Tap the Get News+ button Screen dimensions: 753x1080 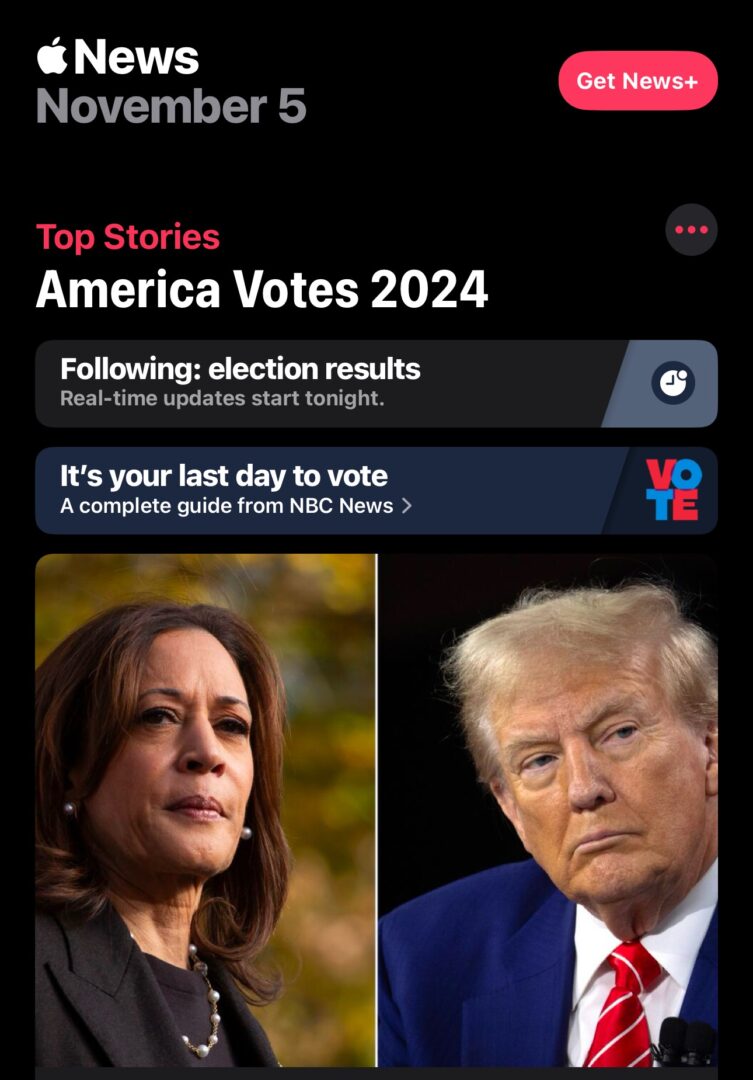pos(637,81)
